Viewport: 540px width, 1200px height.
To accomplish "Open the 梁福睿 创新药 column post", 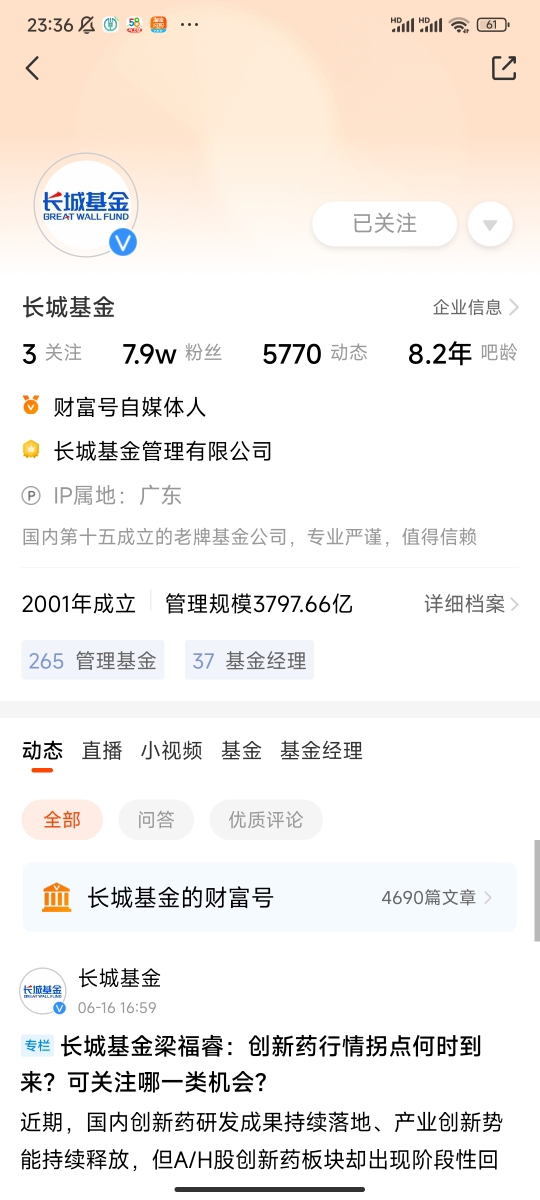I will point(270,1064).
